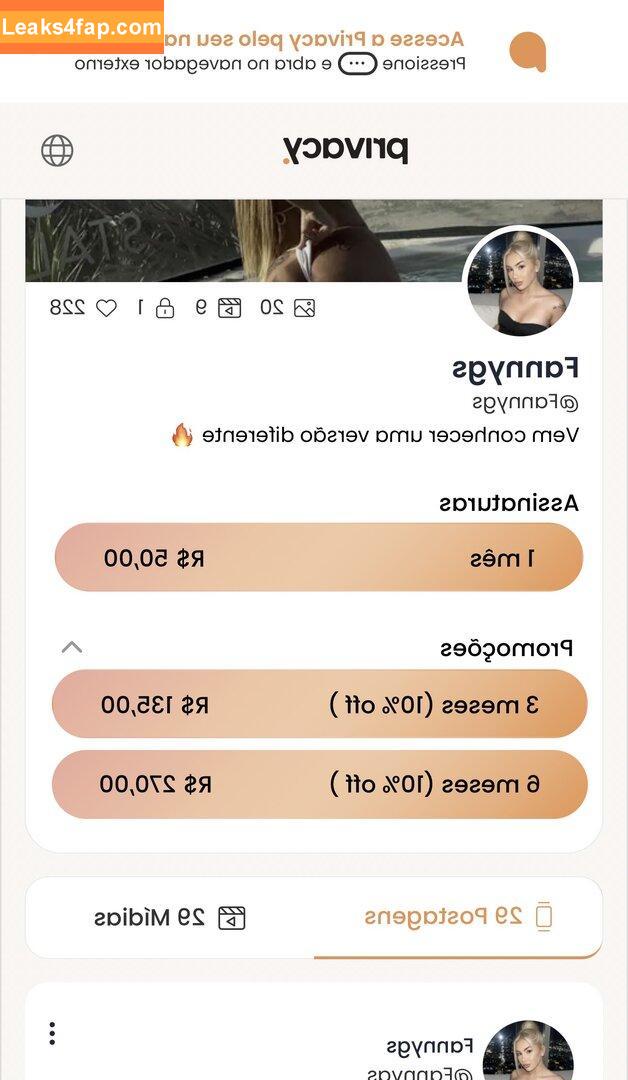
Task: Choose the 6 meses promotion for R$ 270,00
Action: 318,784
